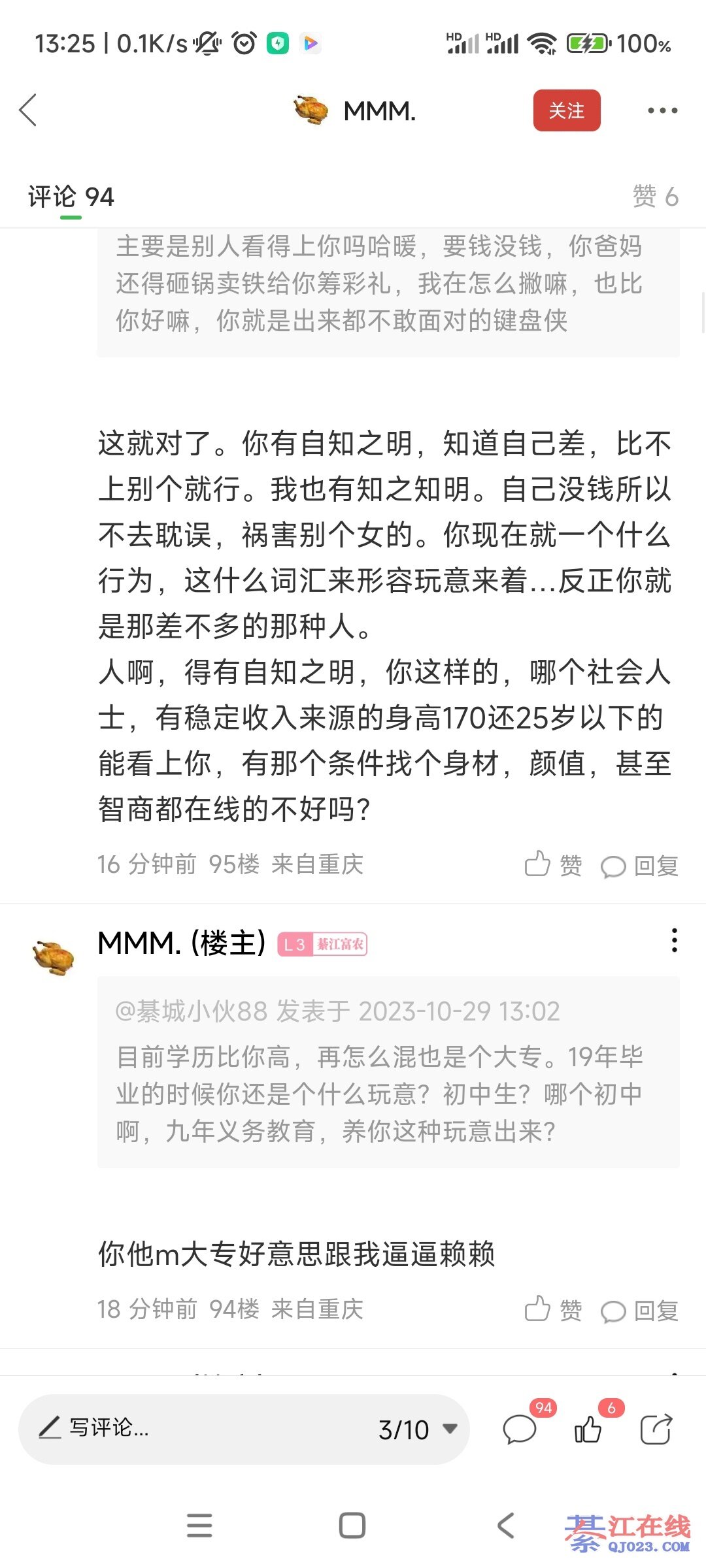
Task: Open the recent apps menu
Action: coord(199,1526)
